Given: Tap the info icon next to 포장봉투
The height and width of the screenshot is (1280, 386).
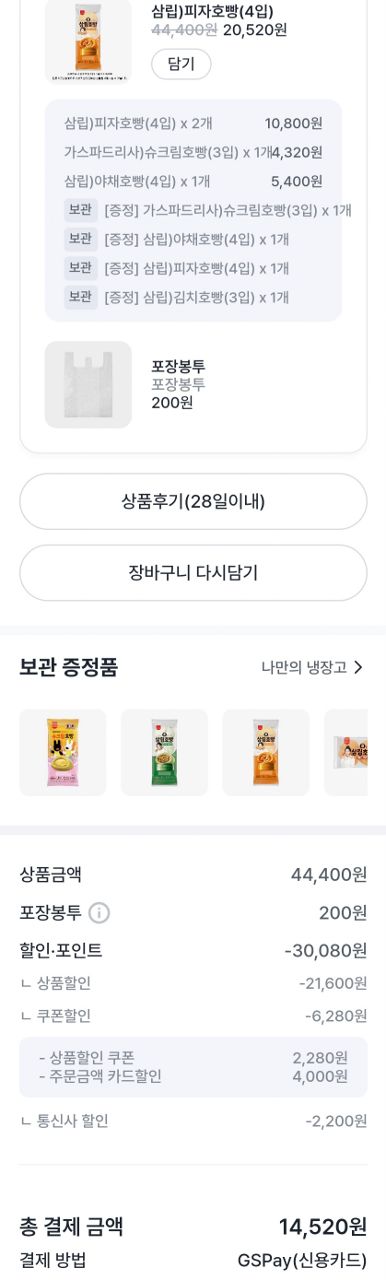Looking at the screenshot, I should 99,913.
